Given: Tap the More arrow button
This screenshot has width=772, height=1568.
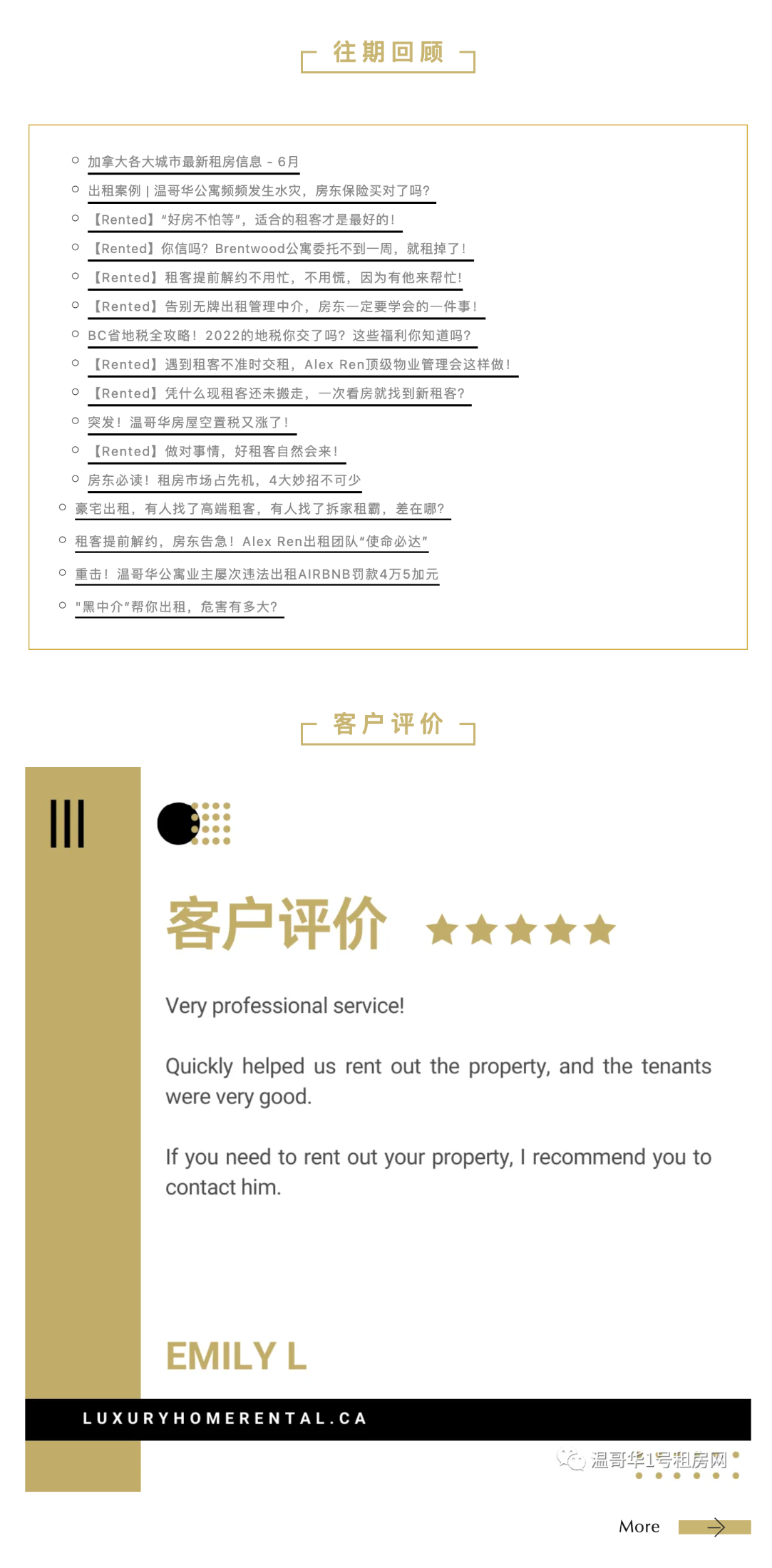Looking at the screenshot, I should tap(714, 1526).
